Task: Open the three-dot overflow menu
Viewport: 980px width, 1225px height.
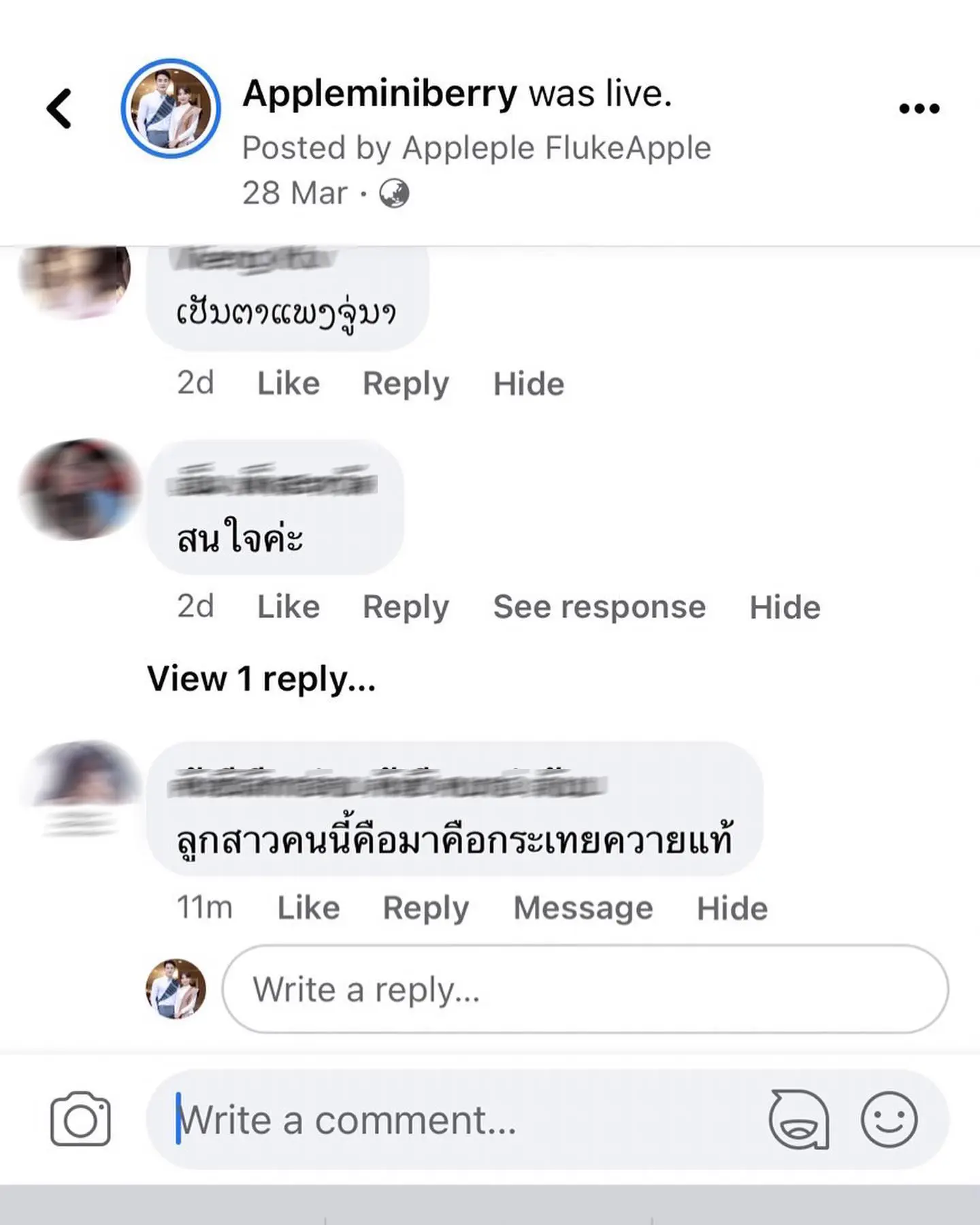Action: pyautogui.click(x=919, y=109)
